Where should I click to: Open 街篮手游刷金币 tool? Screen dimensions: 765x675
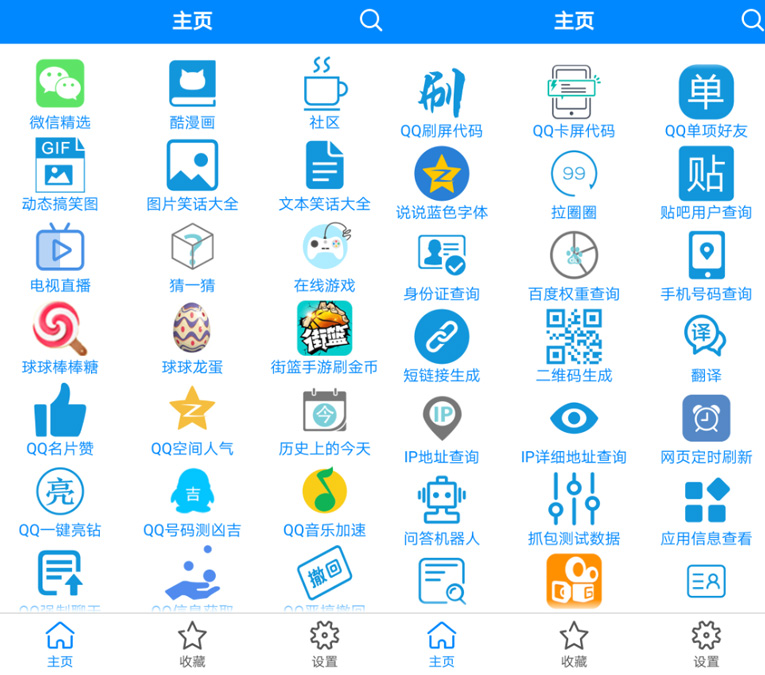click(324, 329)
